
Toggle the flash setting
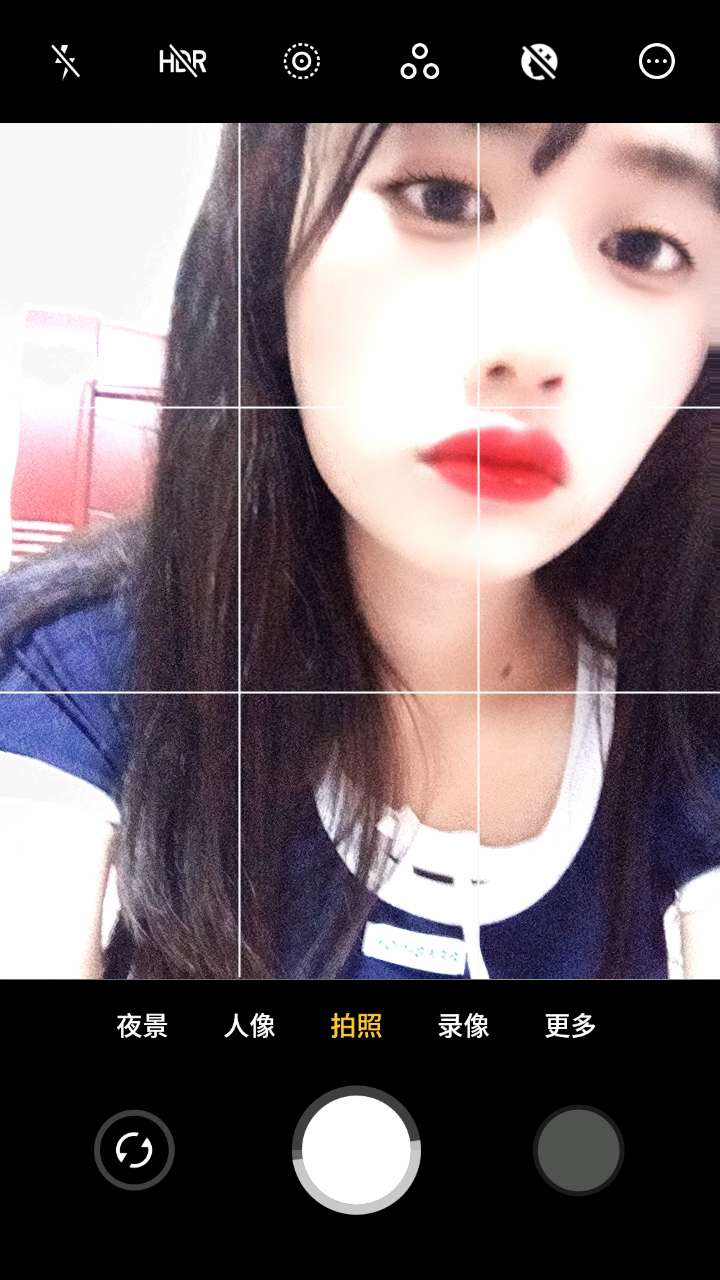66,62
